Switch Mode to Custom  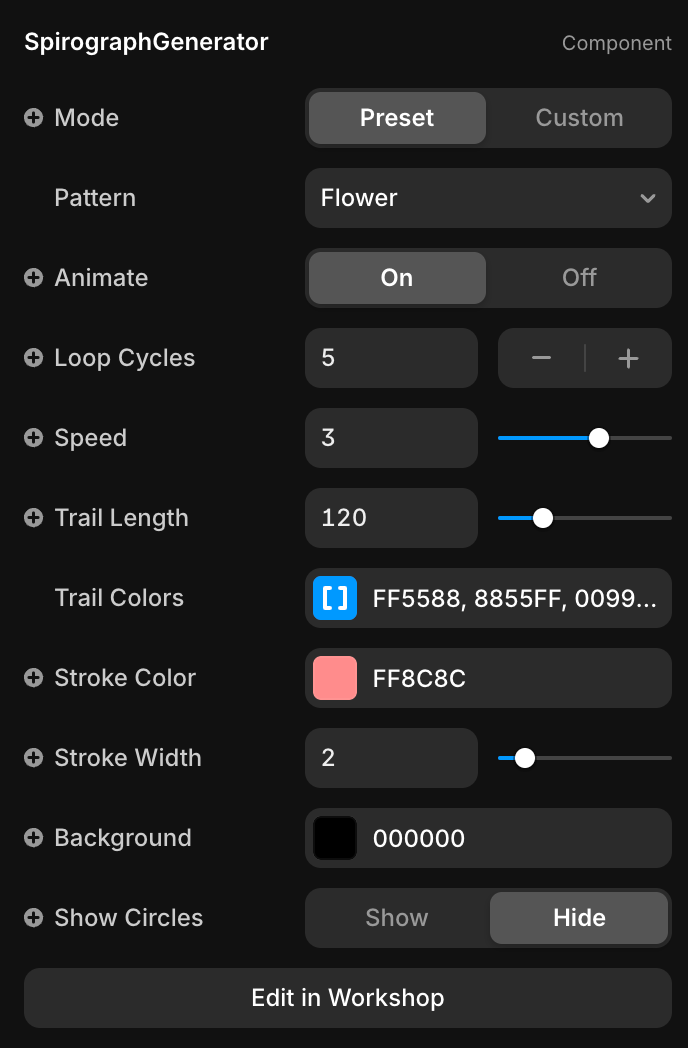[x=579, y=118]
